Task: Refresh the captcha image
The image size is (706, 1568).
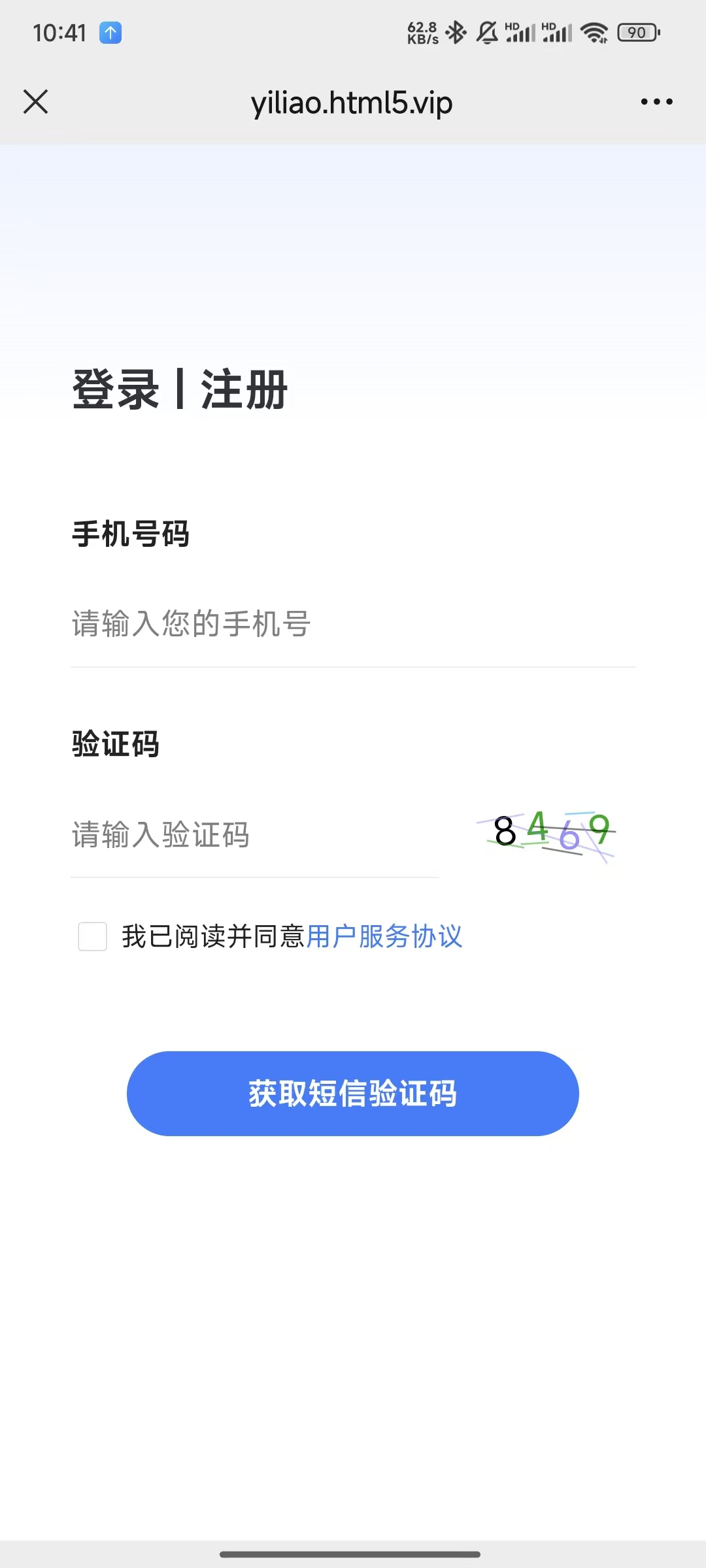Action: [x=548, y=834]
